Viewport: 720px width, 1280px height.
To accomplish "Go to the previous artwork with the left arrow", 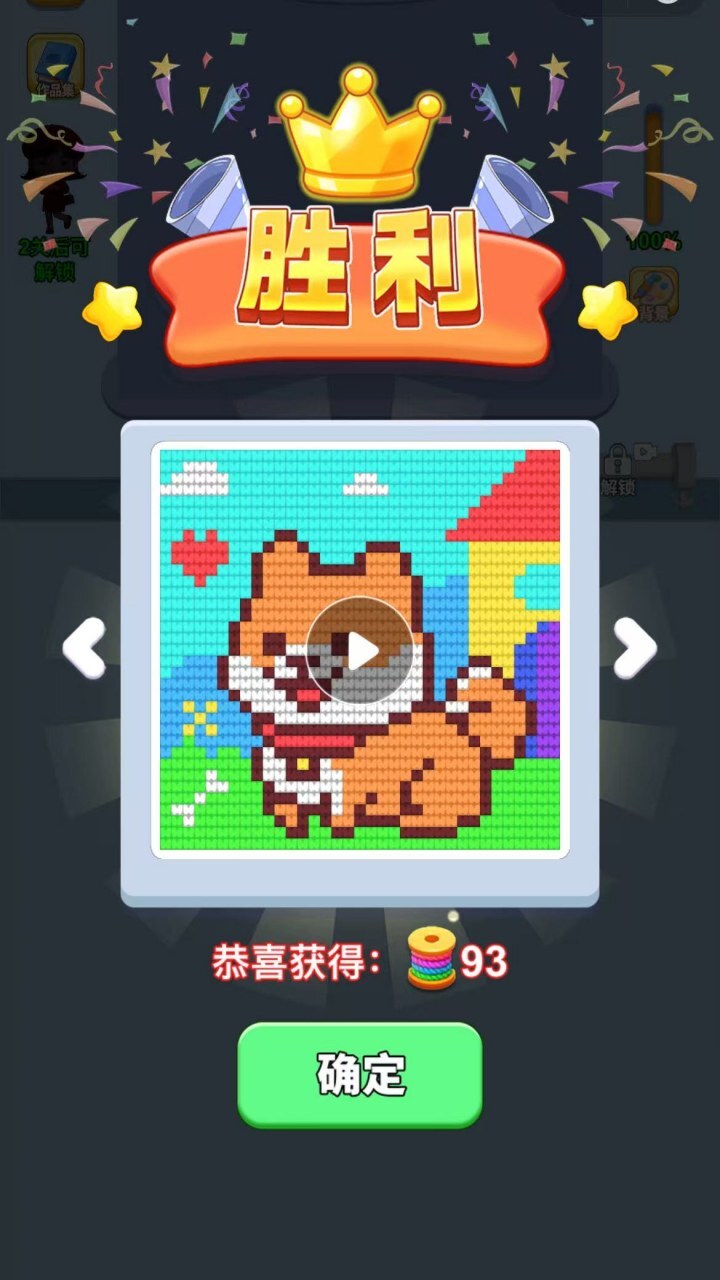I will coord(85,648).
